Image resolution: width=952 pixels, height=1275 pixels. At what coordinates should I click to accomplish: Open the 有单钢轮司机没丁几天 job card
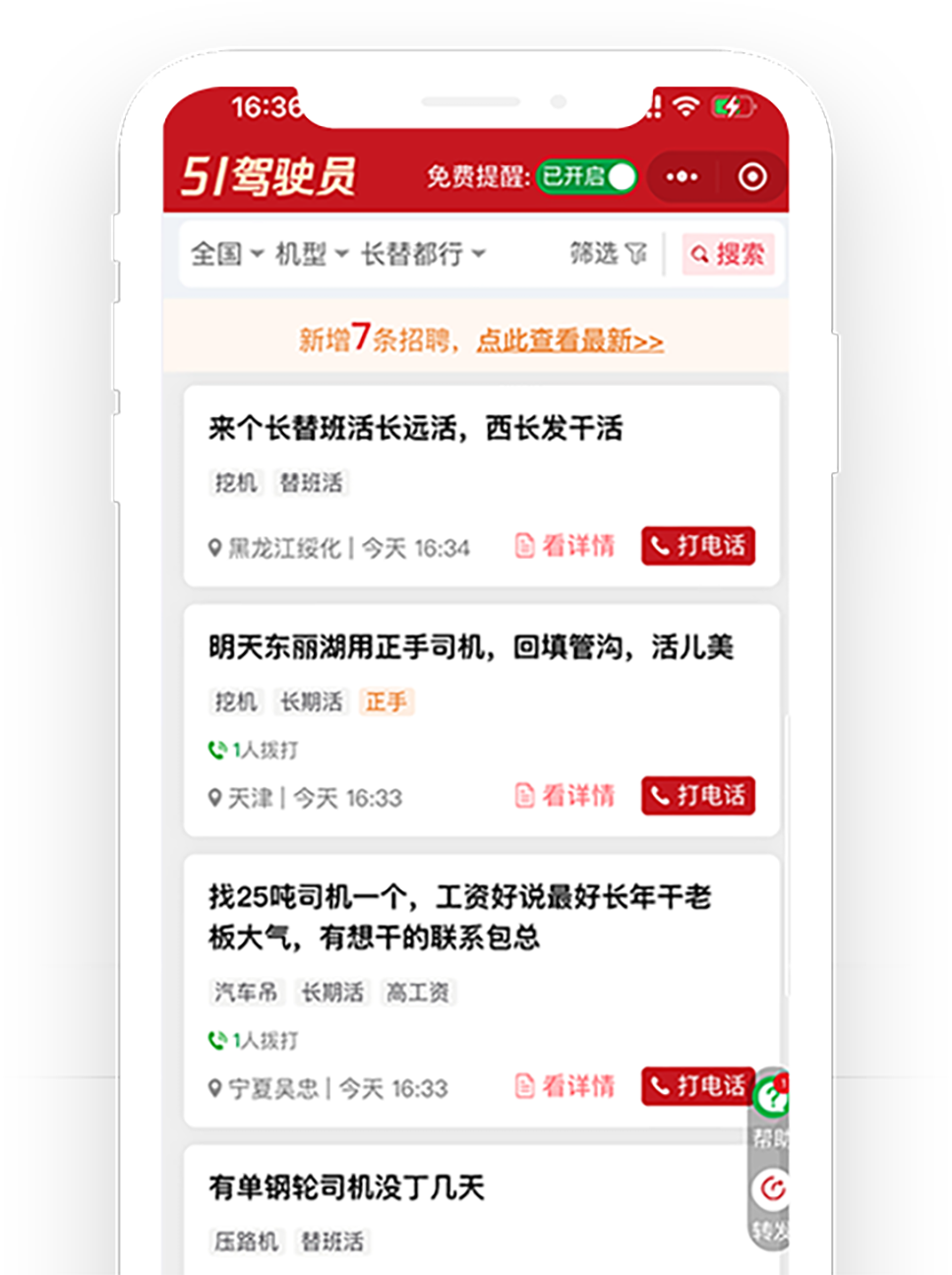346,1187
